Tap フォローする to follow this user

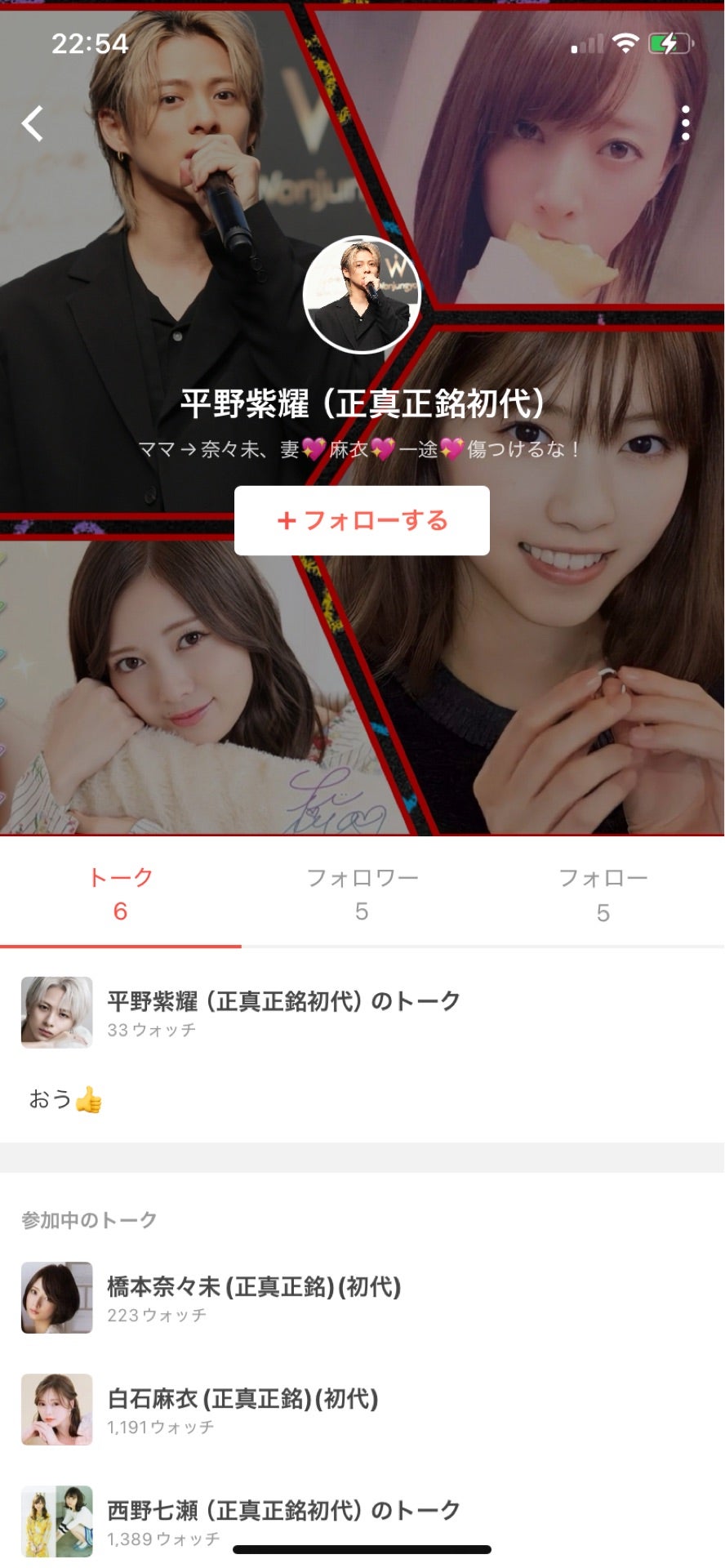tap(362, 519)
